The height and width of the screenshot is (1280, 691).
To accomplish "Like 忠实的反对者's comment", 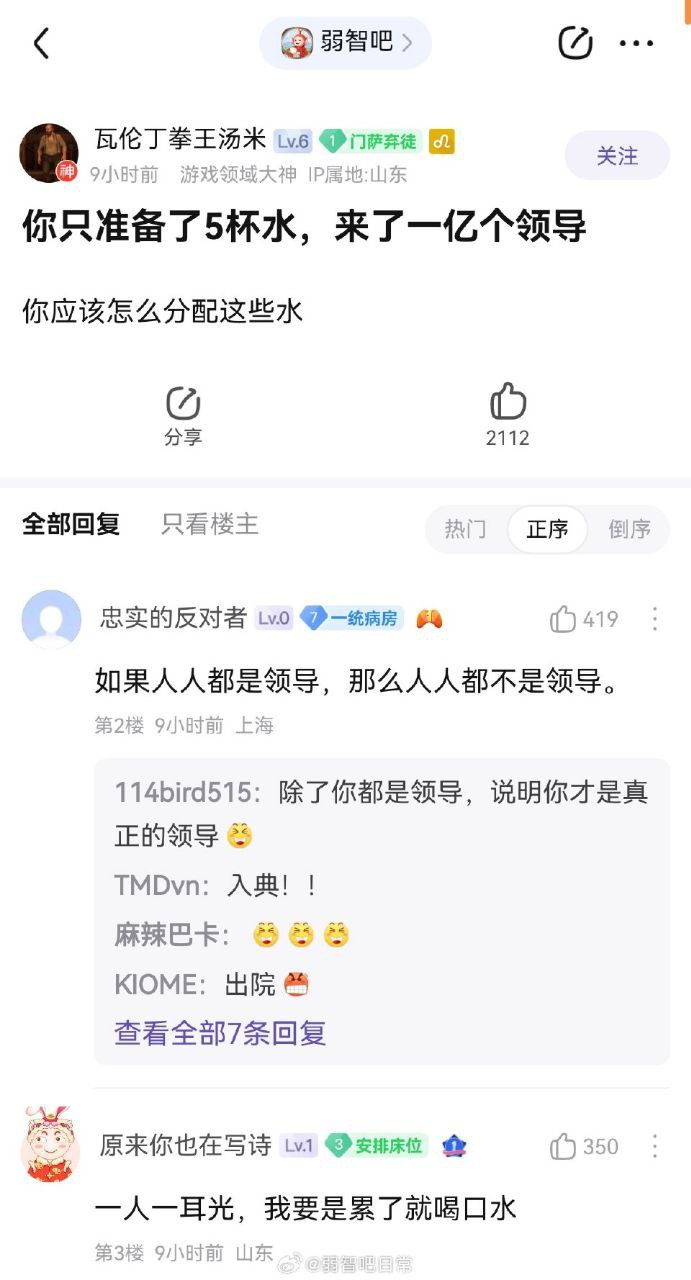I will click(584, 619).
